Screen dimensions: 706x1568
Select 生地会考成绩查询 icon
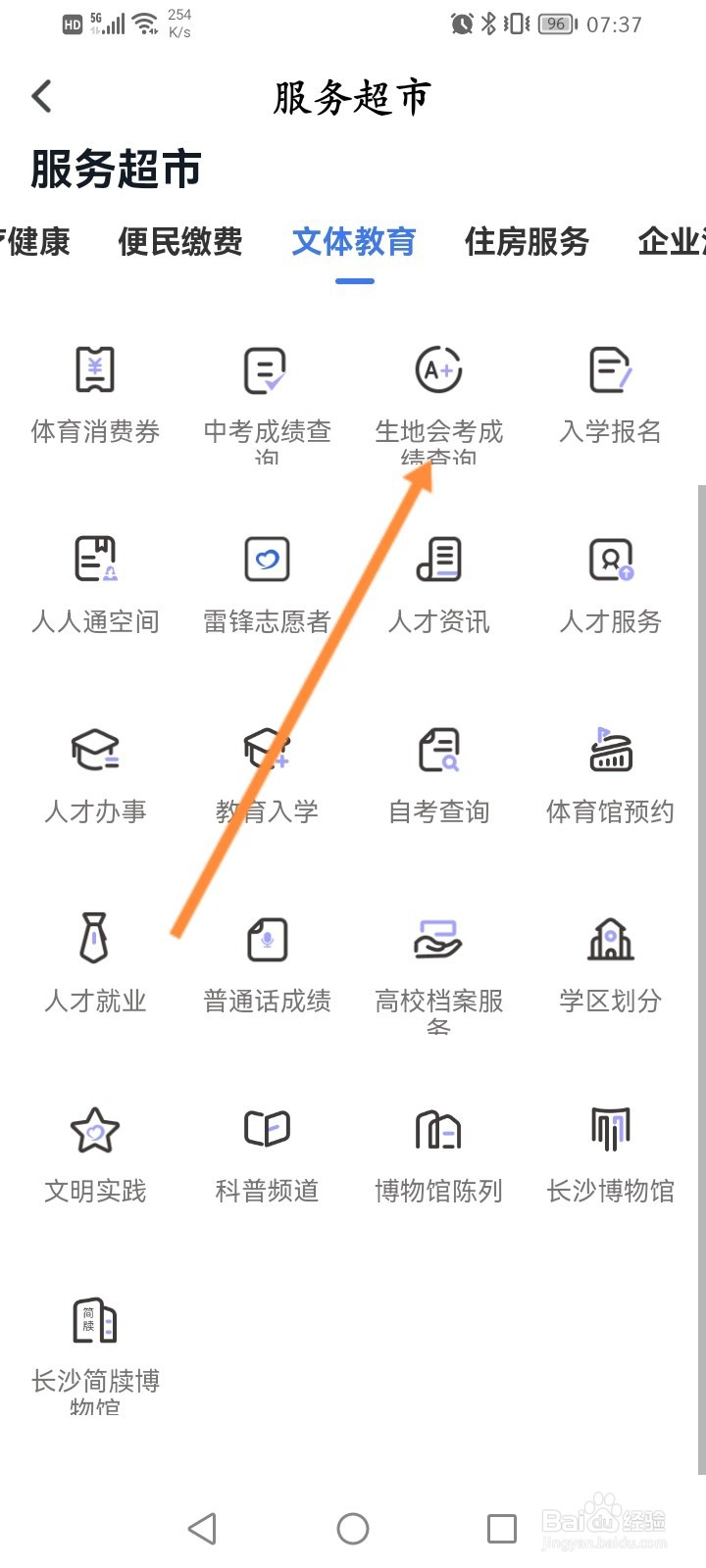(x=438, y=370)
